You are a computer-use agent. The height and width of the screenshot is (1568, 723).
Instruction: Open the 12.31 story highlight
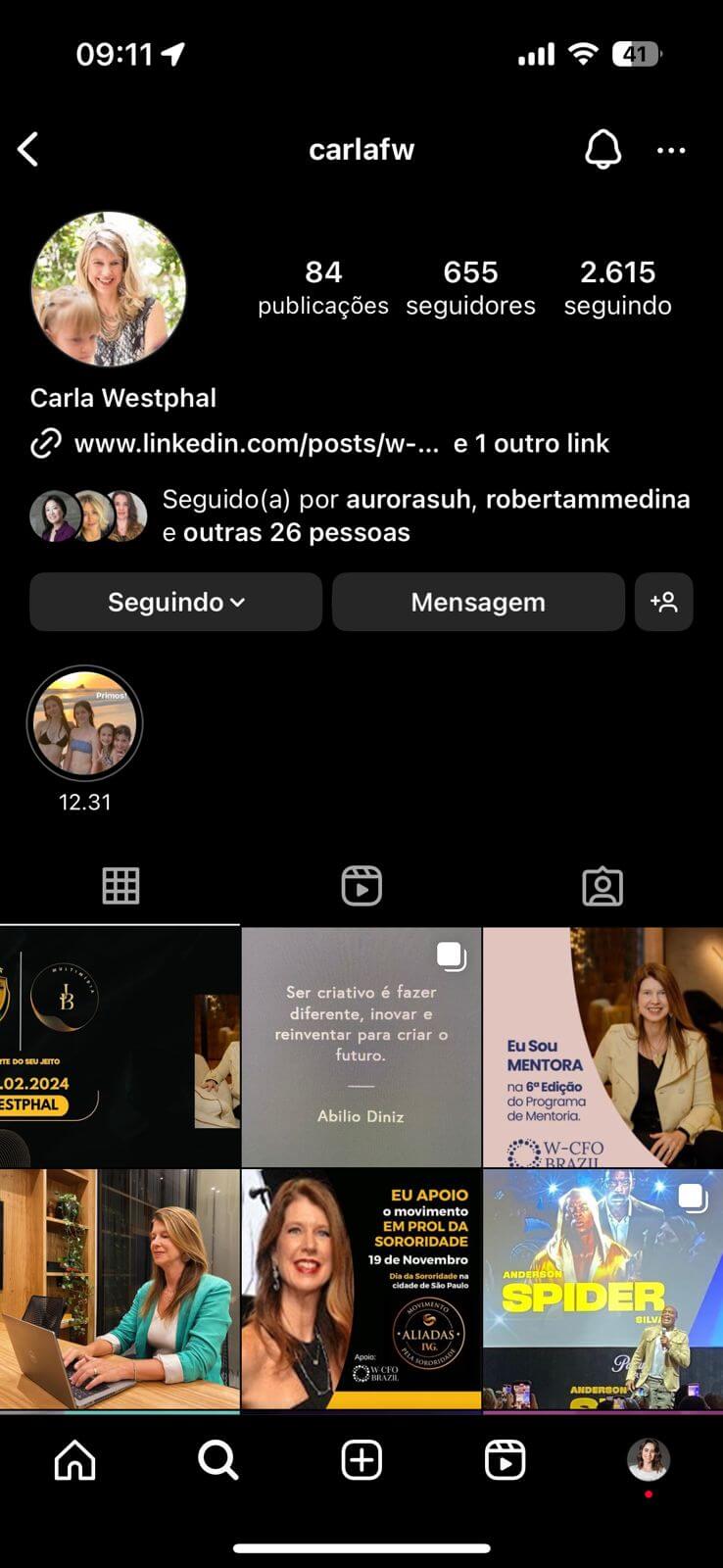(x=85, y=724)
